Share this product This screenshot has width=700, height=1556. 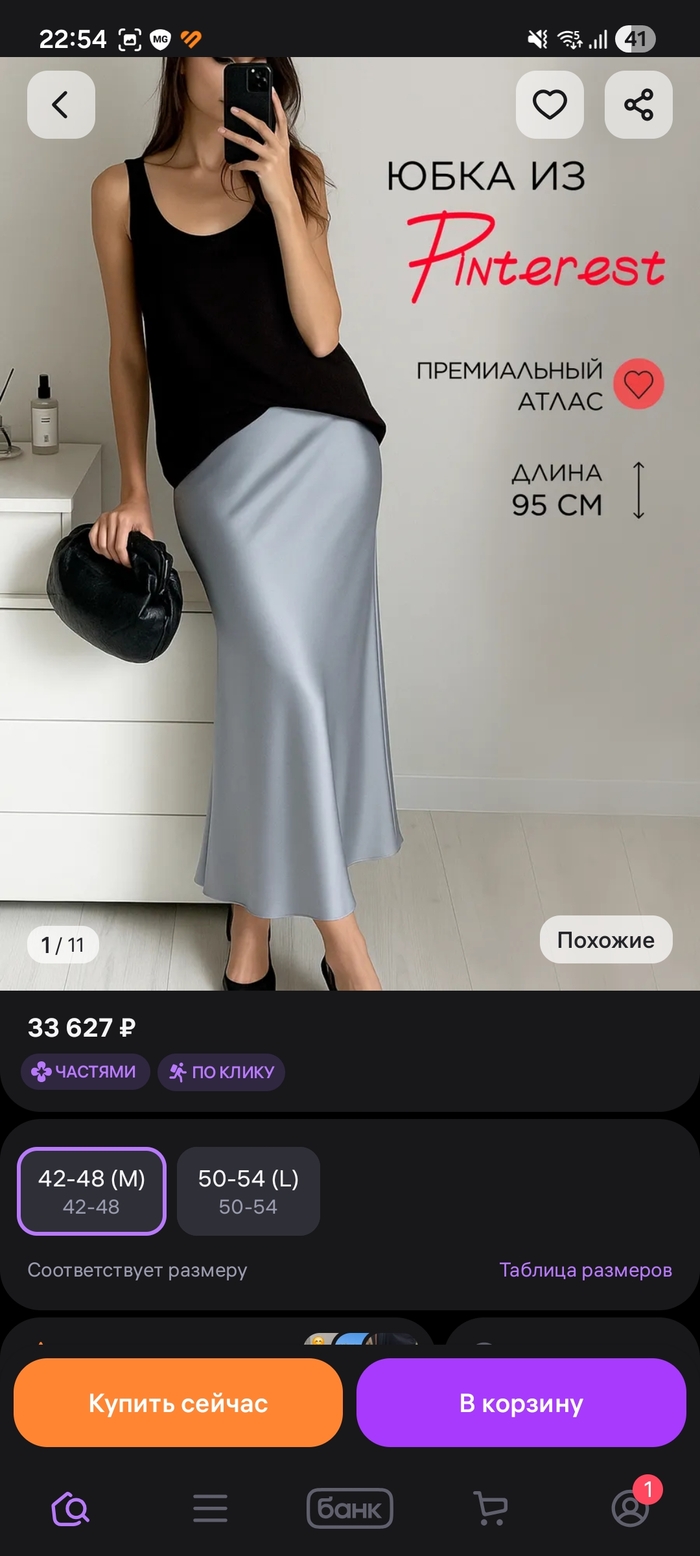[638, 105]
